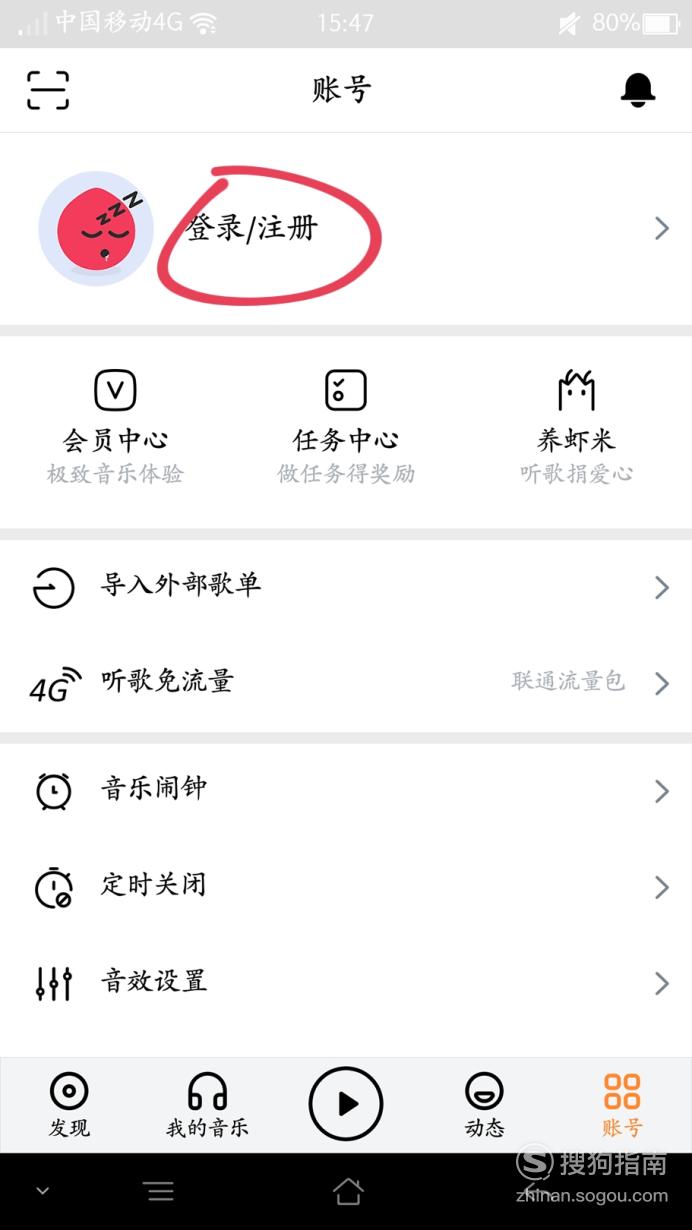Switch to the 发现 tab
The image size is (692, 1230).
pos(69,1105)
